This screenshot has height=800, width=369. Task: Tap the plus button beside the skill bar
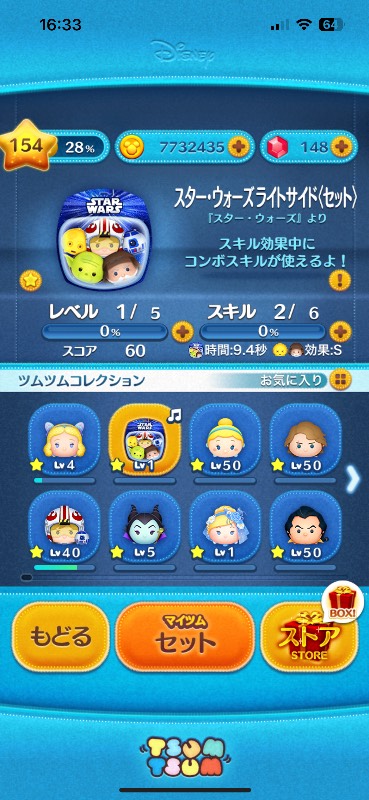click(x=340, y=332)
